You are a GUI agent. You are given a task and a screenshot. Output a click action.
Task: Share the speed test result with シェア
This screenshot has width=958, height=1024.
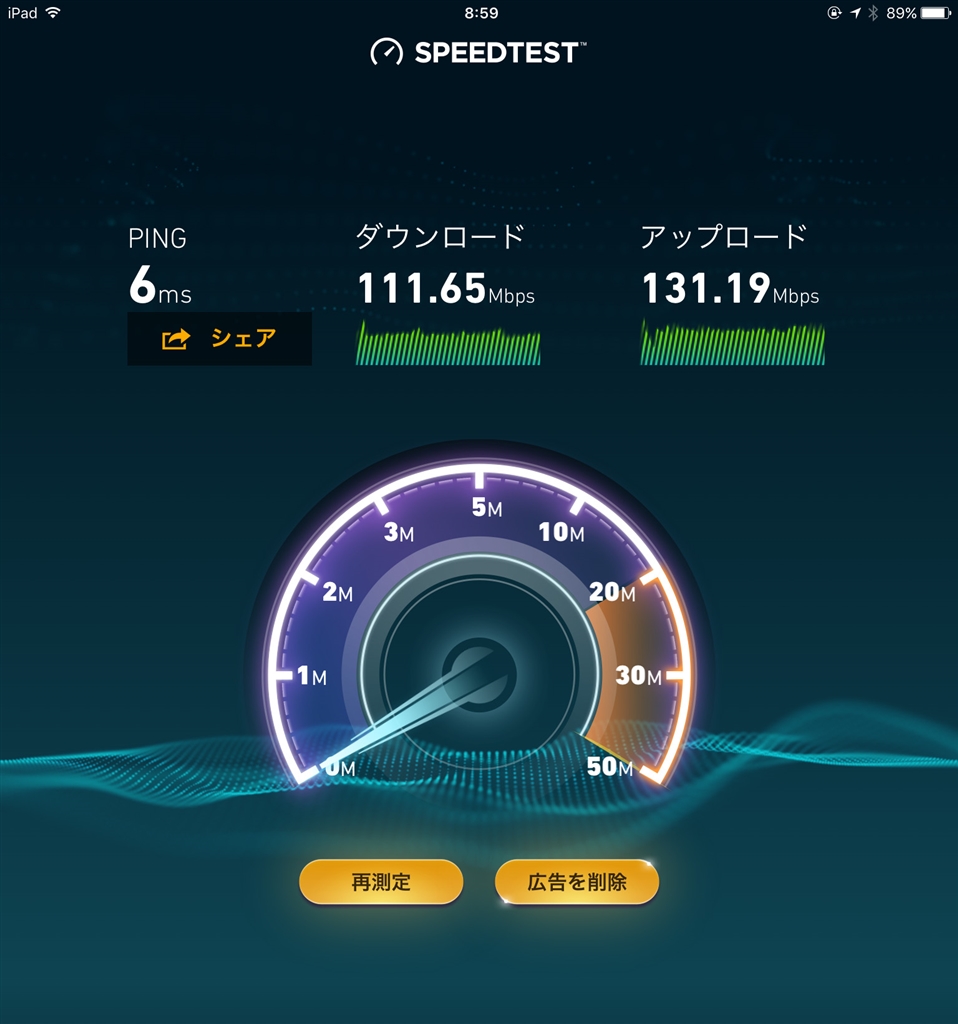click(x=219, y=339)
